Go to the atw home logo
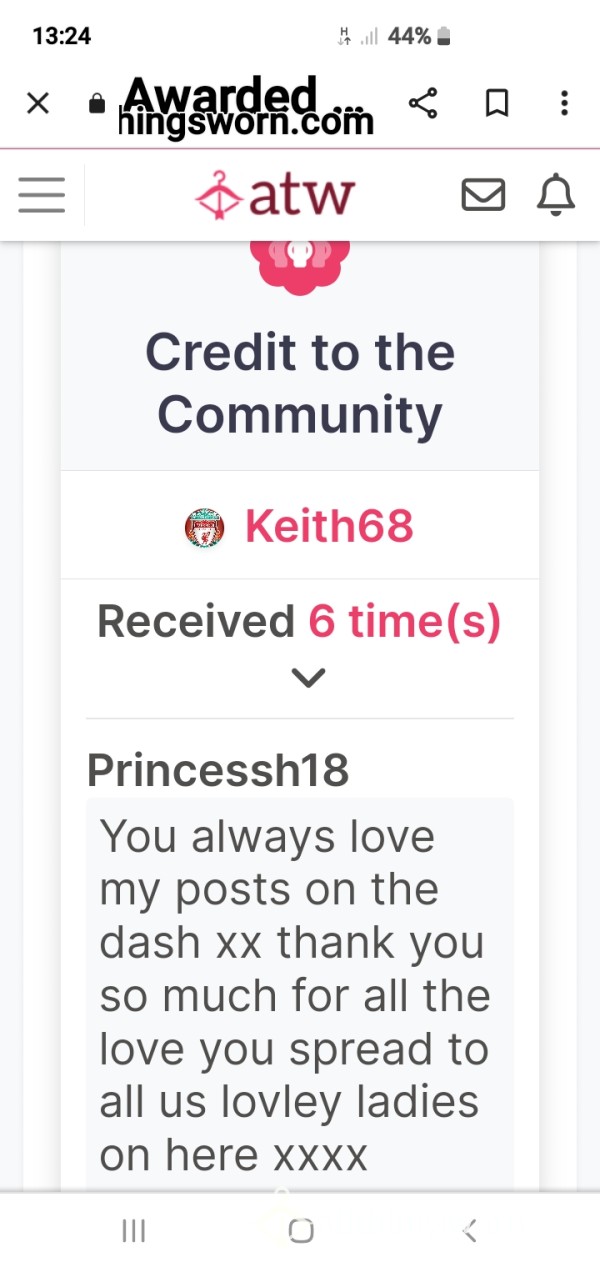600x1267 pixels. click(275, 195)
